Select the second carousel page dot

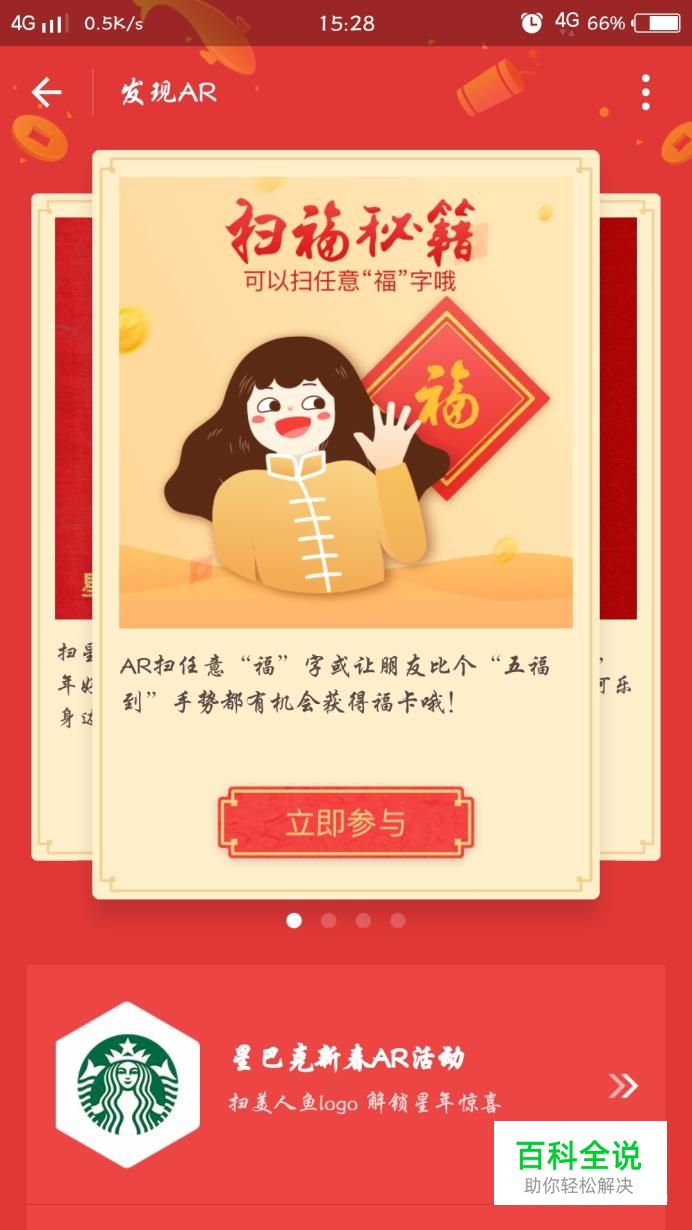point(328,920)
